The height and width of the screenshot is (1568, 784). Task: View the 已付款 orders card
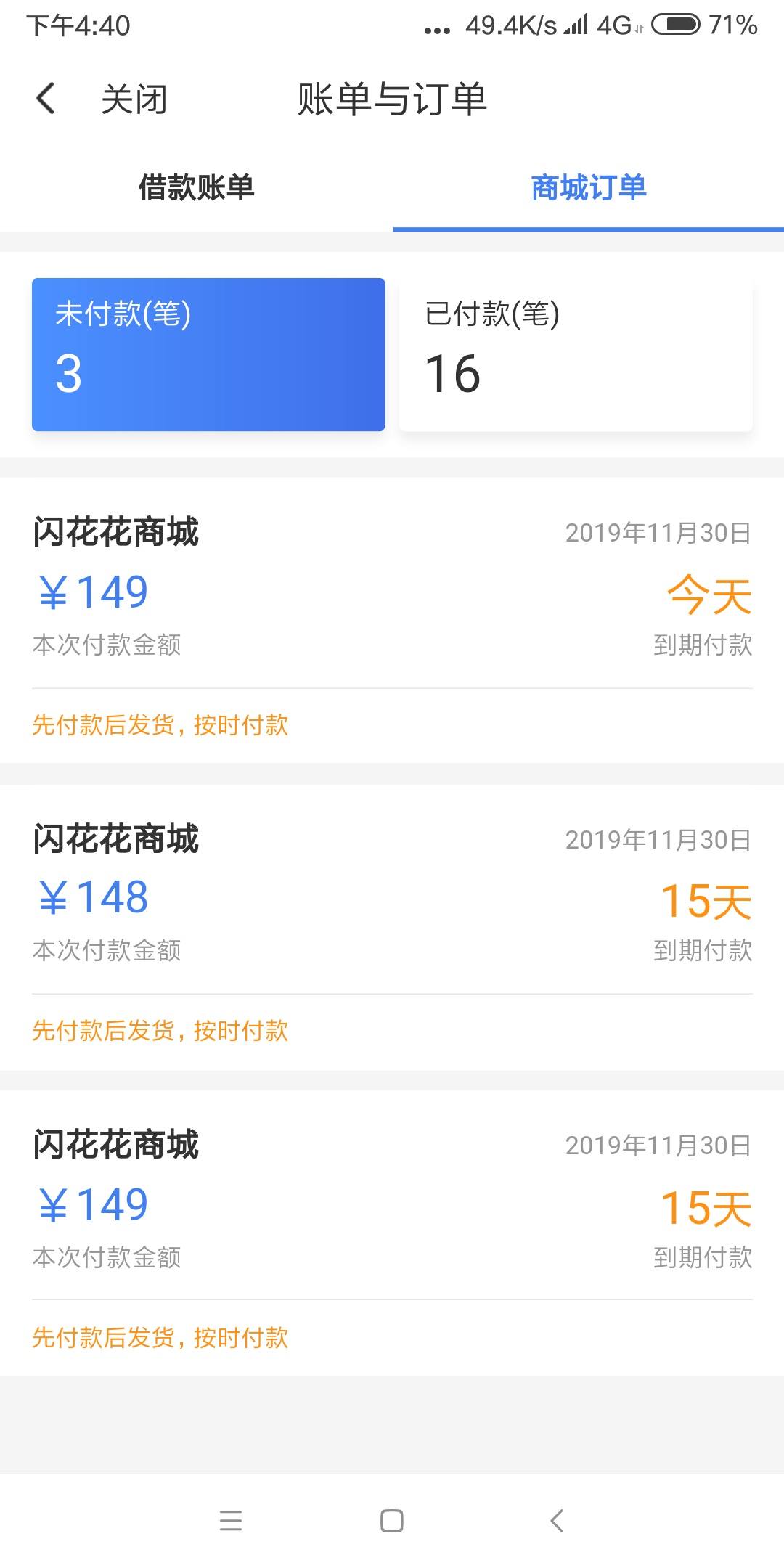(576, 354)
